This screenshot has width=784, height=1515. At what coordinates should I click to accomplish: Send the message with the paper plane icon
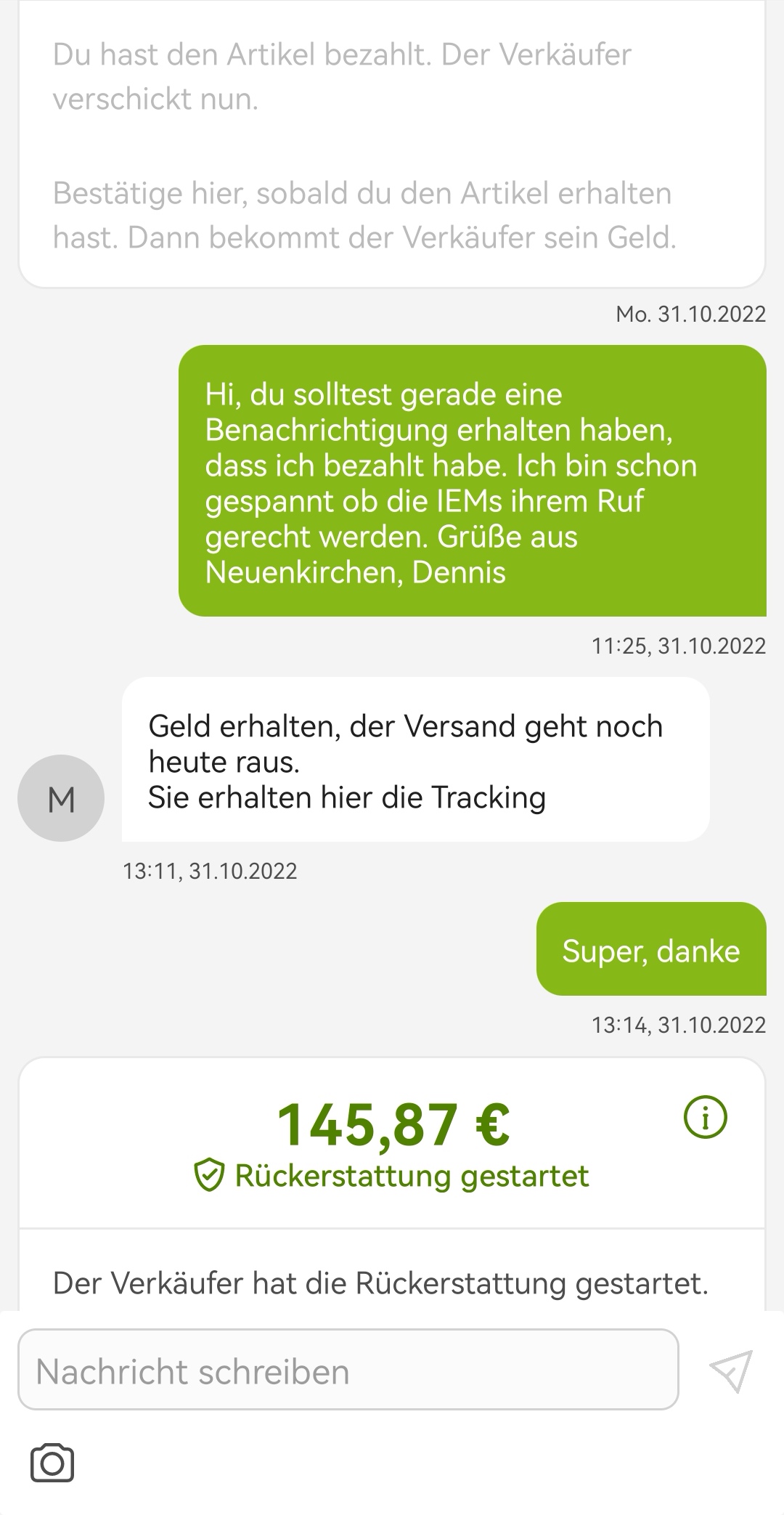730,1371
